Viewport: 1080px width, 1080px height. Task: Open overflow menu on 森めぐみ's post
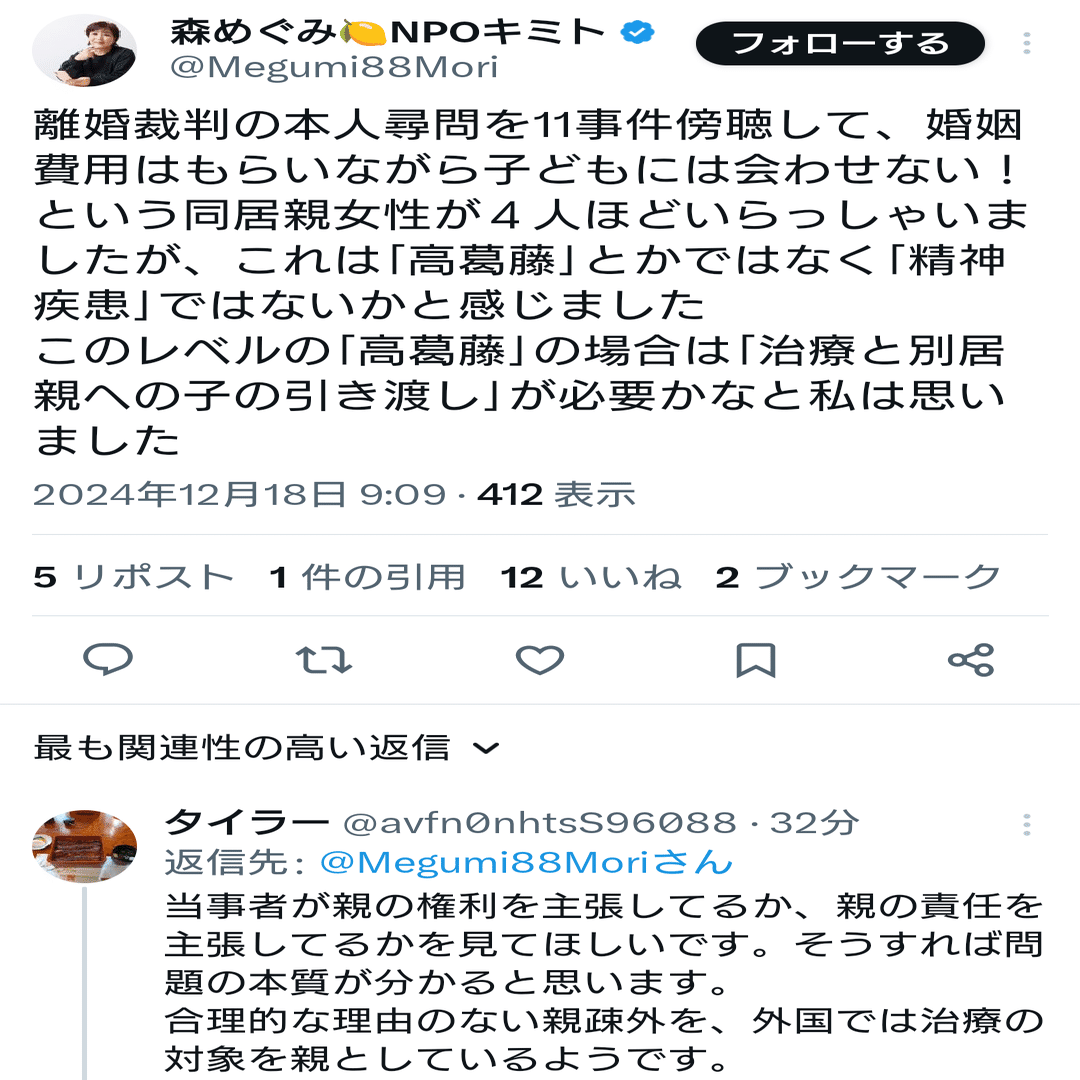pyautogui.click(x=1027, y=44)
